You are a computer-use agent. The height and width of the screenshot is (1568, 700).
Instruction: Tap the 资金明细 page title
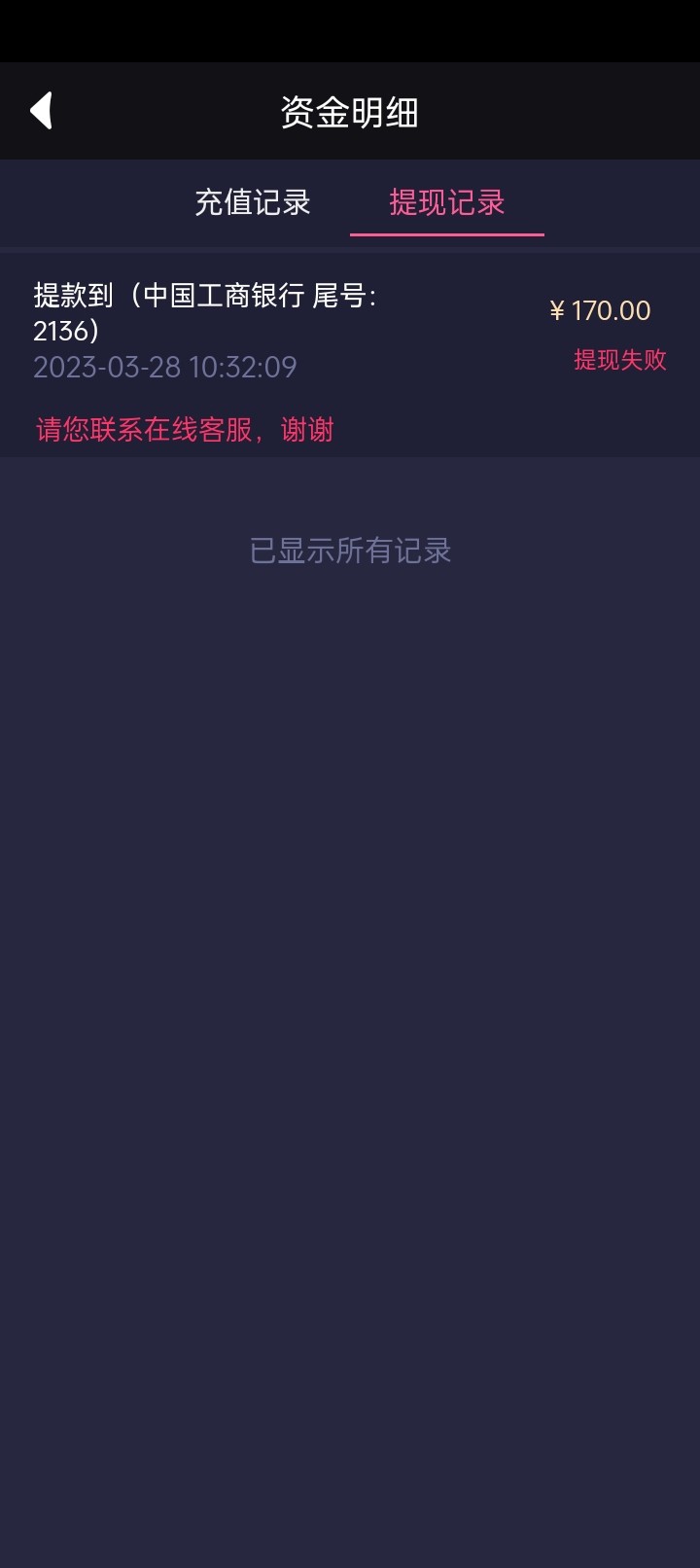(x=350, y=110)
